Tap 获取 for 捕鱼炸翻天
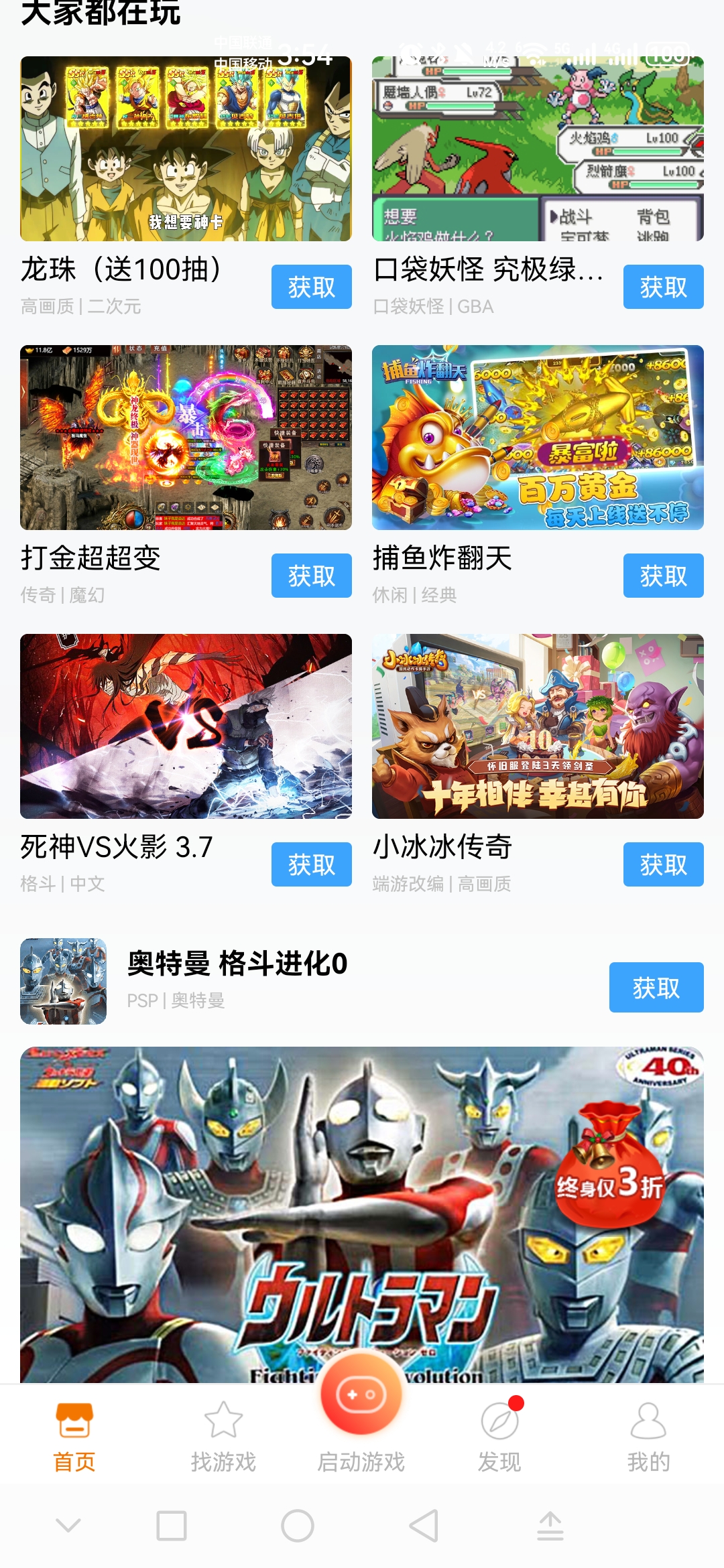Screen dimensions: 724x1568 click(x=662, y=575)
